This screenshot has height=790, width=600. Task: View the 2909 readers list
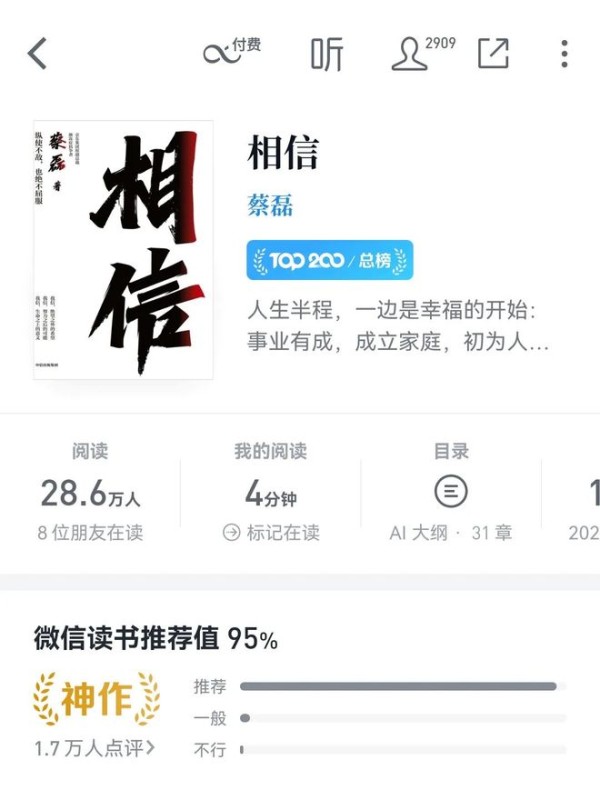click(421, 53)
